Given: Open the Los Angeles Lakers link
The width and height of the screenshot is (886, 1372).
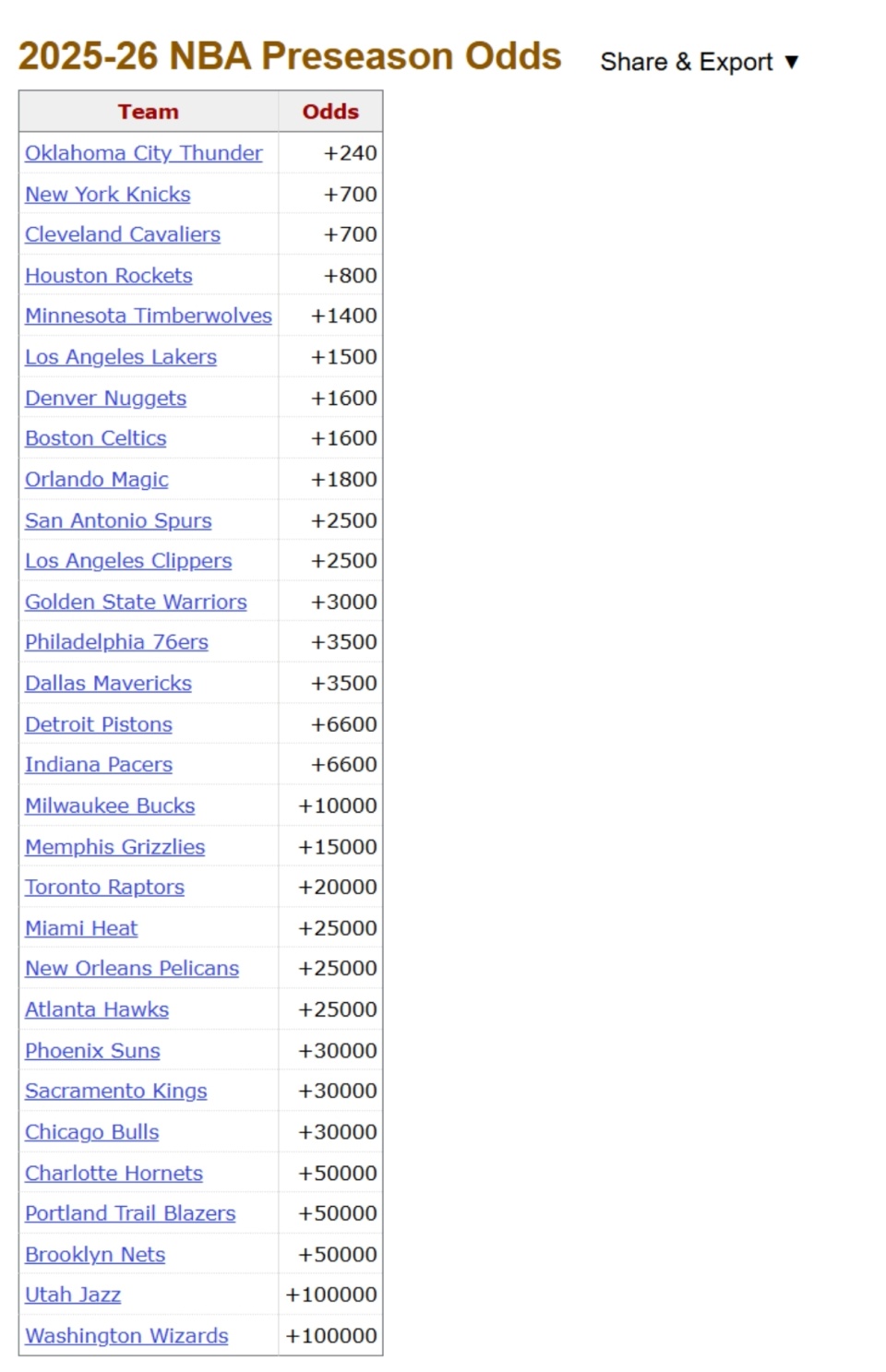Looking at the screenshot, I should 120,357.
